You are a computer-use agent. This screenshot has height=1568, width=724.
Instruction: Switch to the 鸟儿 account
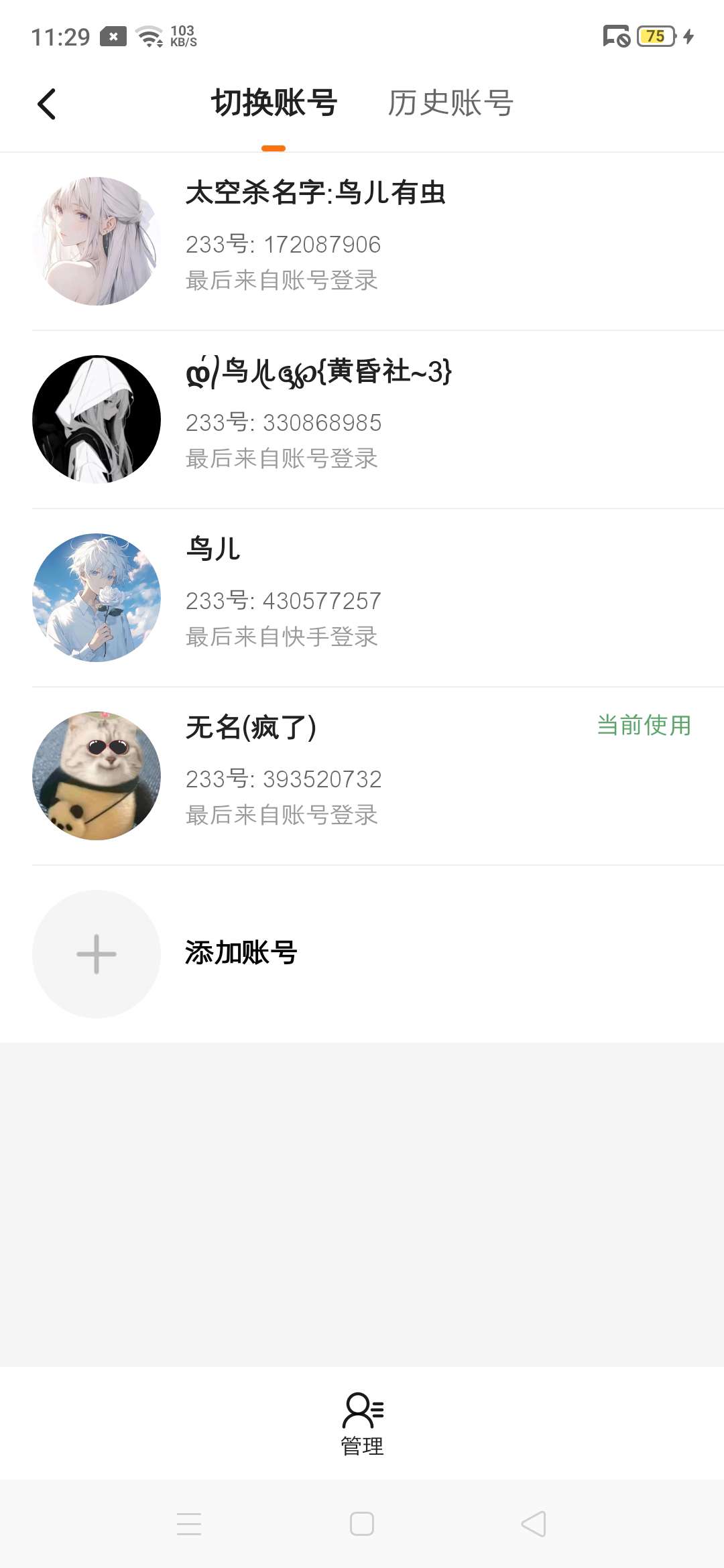click(362, 598)
